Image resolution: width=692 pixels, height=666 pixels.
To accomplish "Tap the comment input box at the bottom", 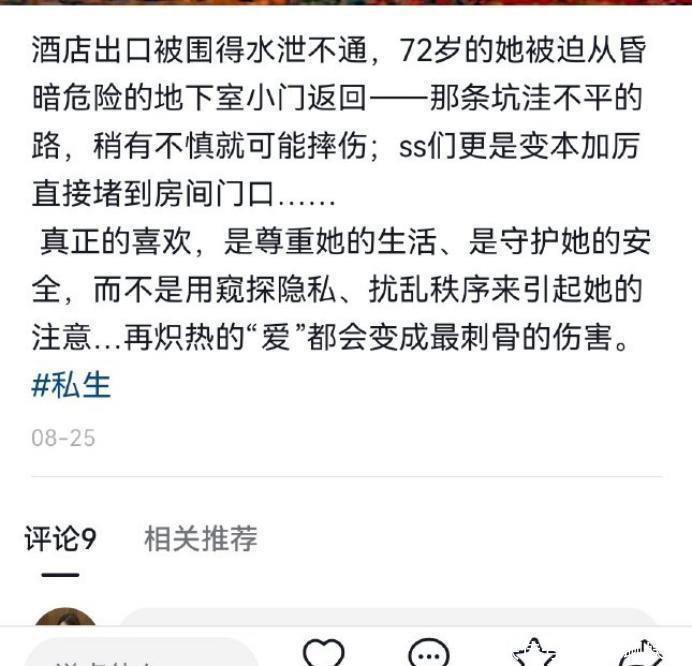I will pyautogui.click(x=140, y=655).
